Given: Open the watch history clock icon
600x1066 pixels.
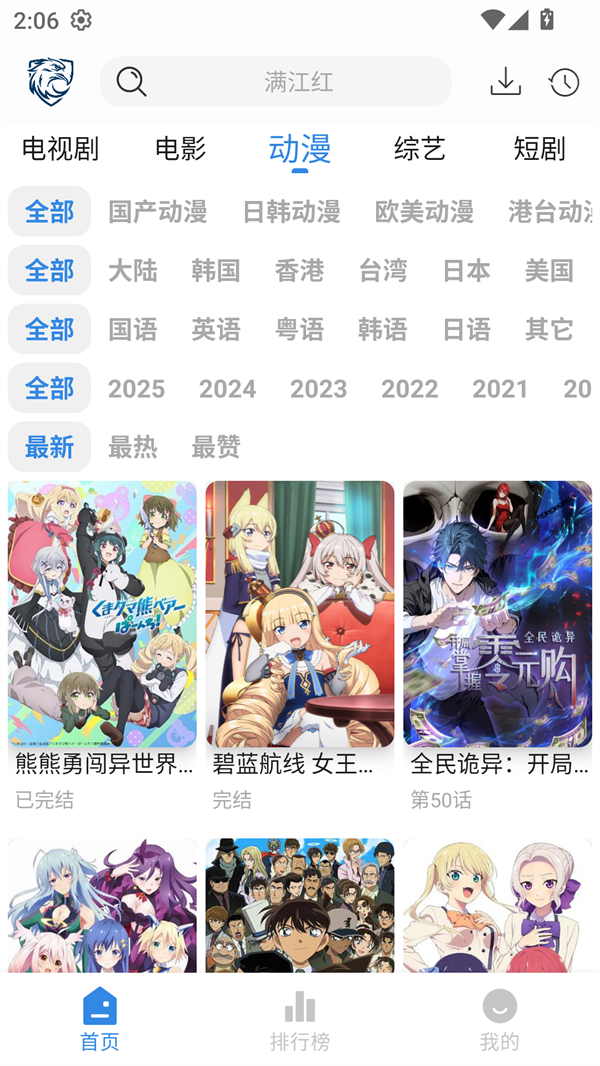Looking at the screenshot, I should click(x=564, y=81).
